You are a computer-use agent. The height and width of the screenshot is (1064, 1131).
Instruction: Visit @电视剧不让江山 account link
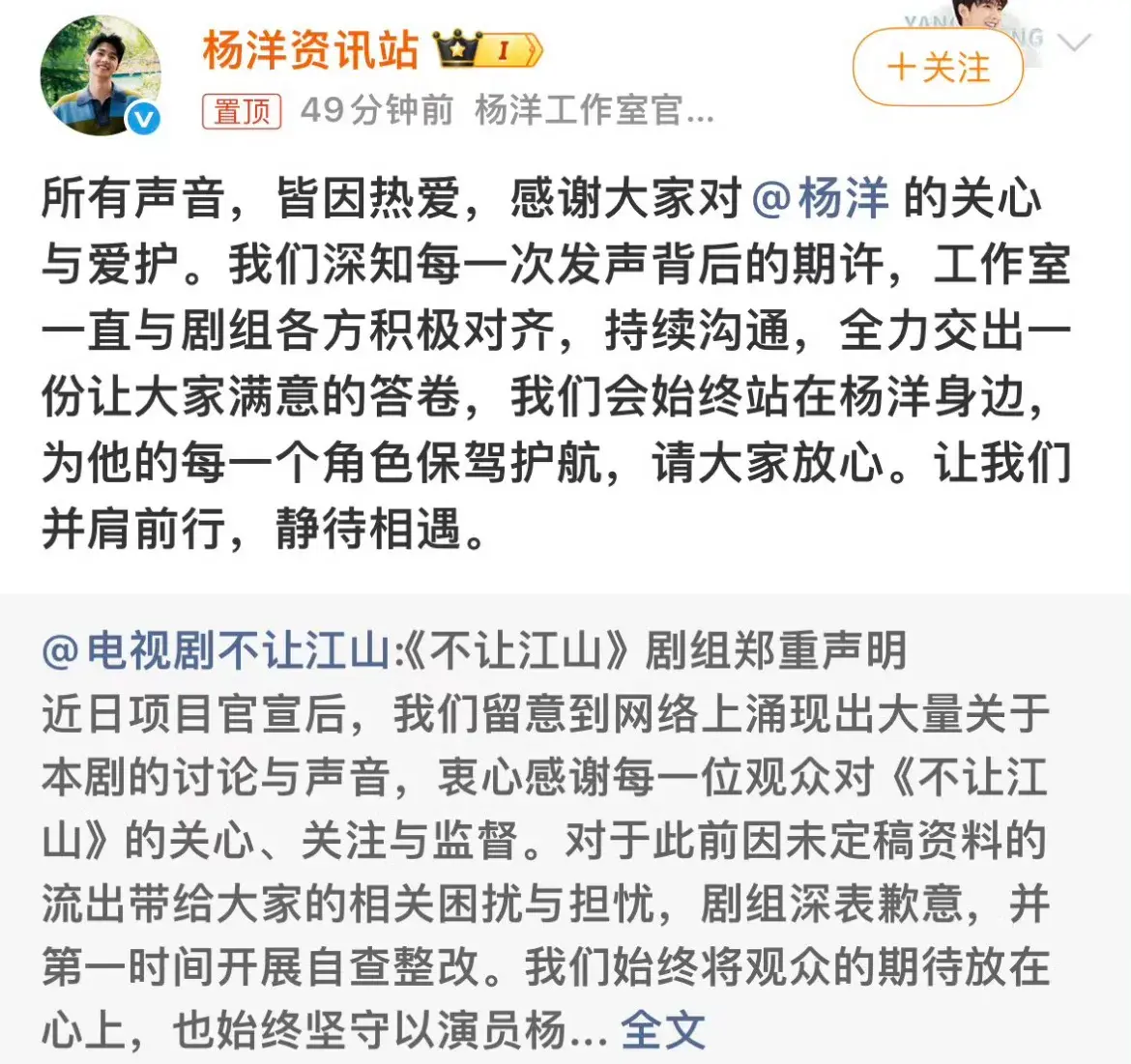point(216,650)
